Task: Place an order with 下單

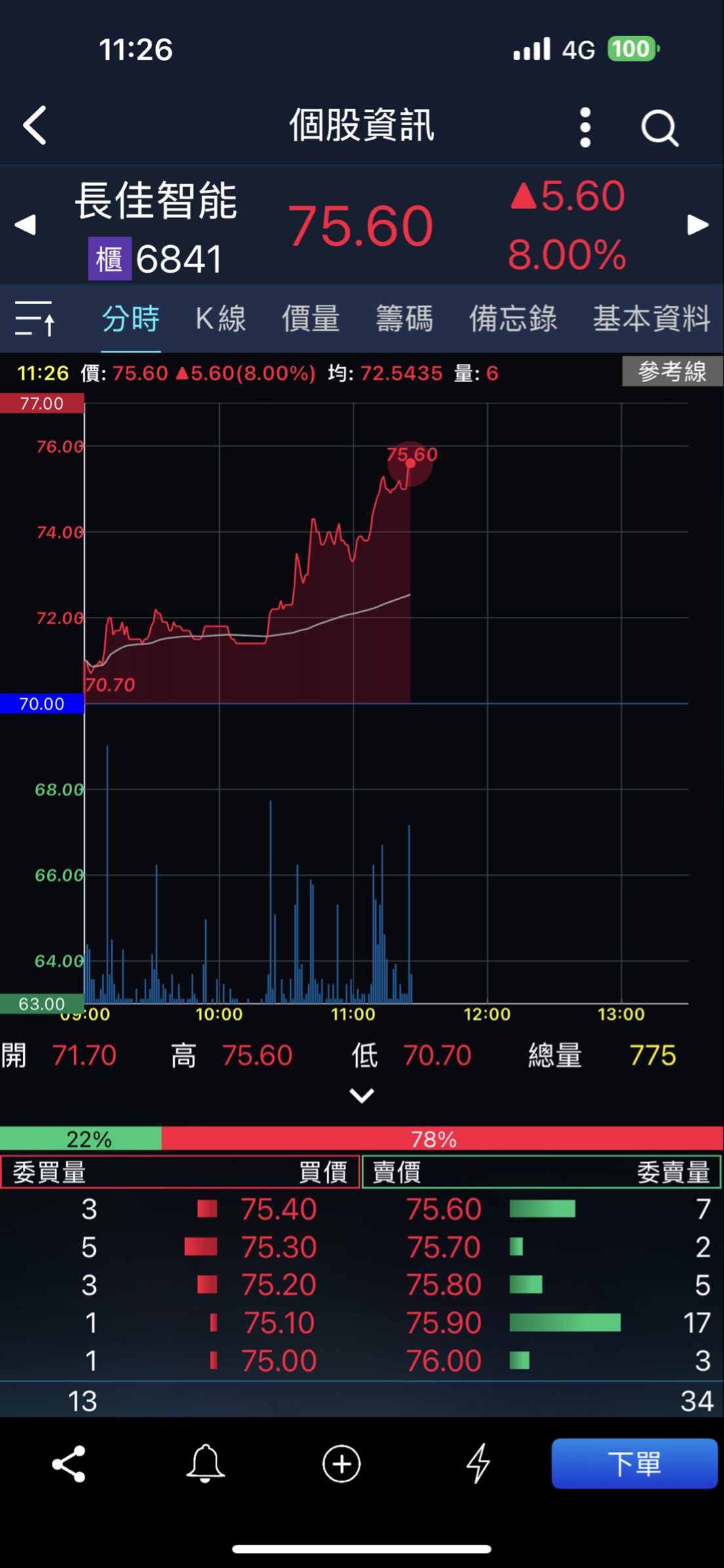Action: tap(634, 1464)
